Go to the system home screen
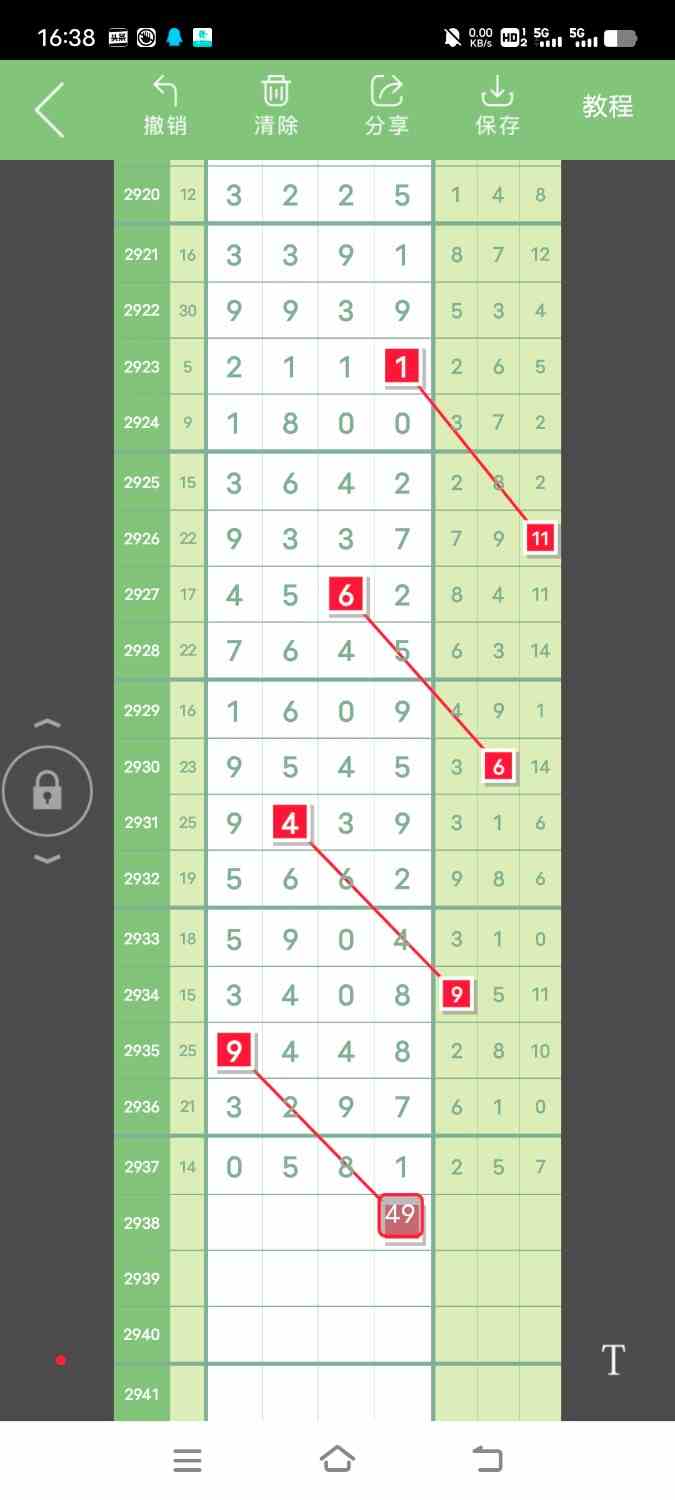Viewport: 675px width, 1500px height. [x=337, y=1459]
